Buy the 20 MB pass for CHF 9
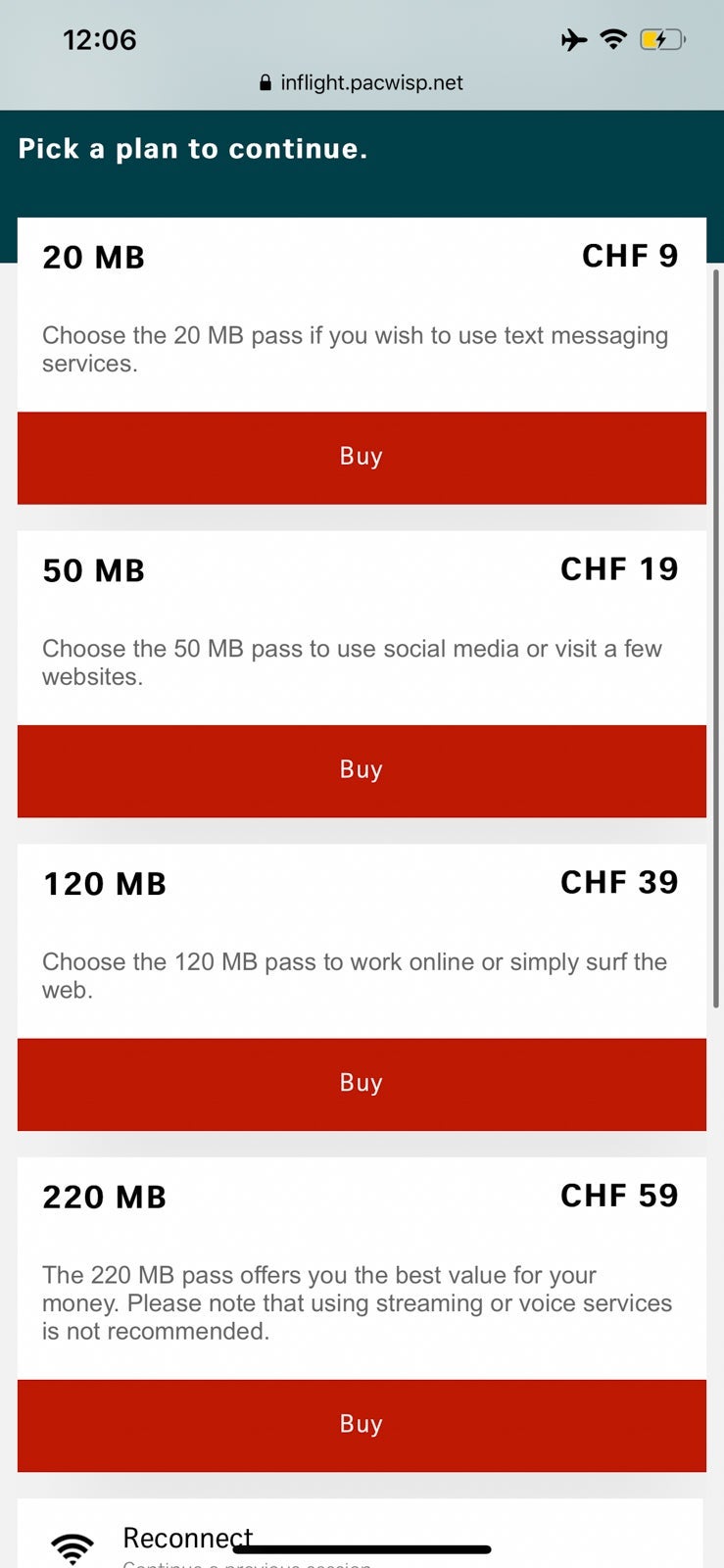 coord(362,458)
